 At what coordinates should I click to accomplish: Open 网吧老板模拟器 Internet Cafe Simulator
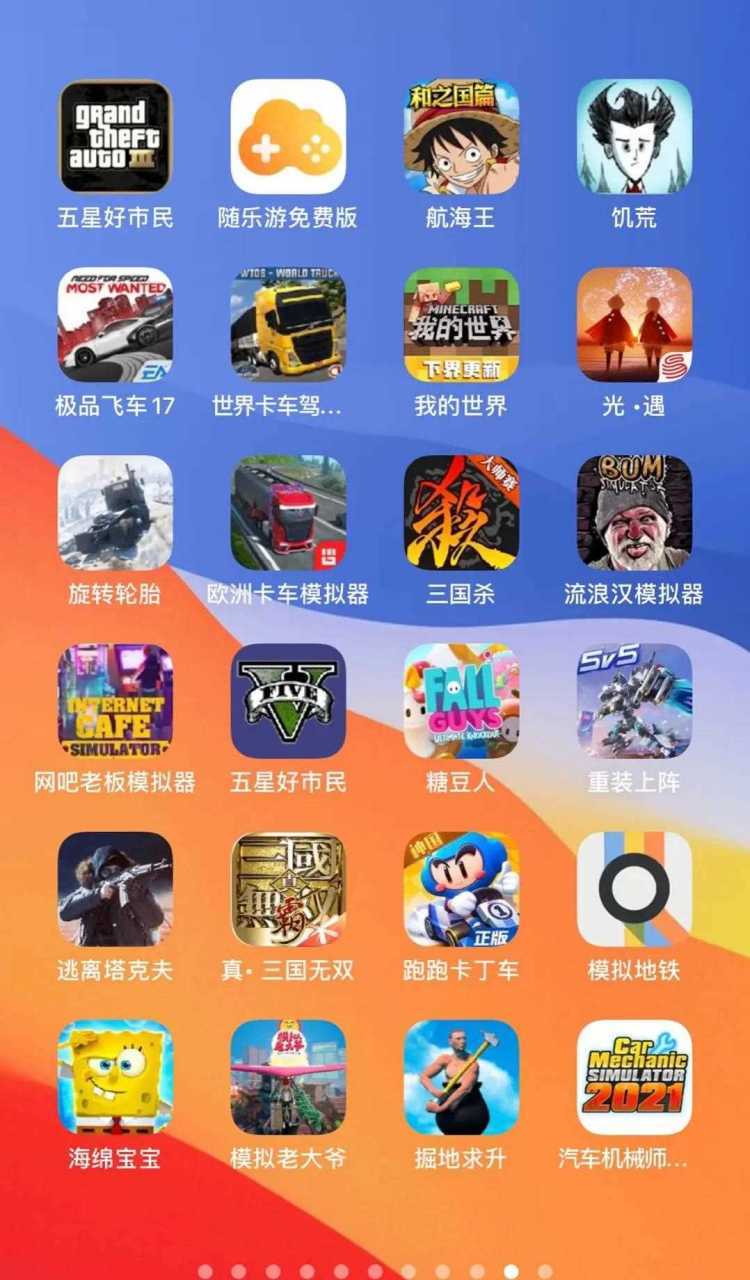pyautogui.click(x=115, y=701)
